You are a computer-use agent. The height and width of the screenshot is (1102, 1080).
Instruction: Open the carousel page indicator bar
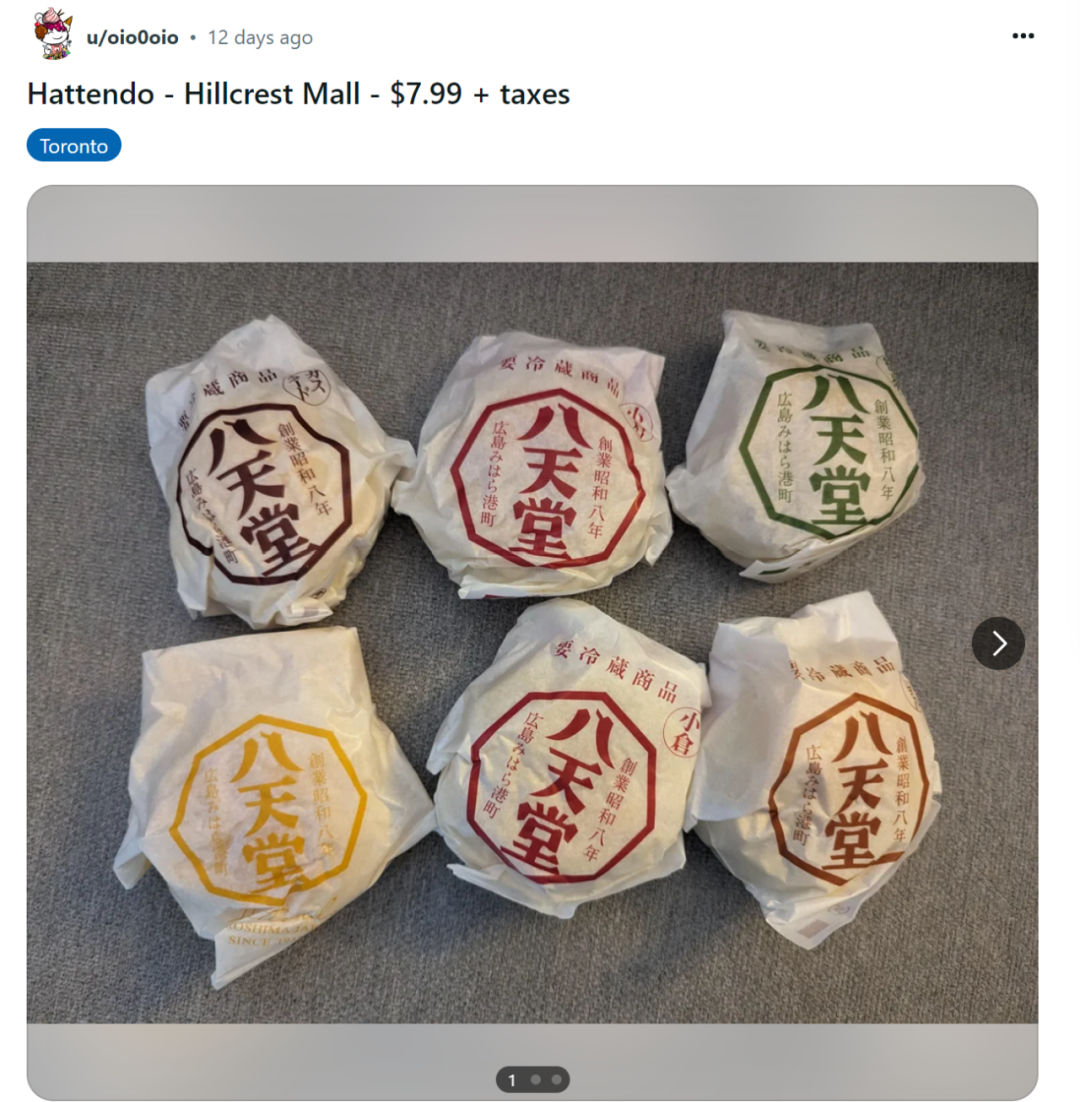533,1080
